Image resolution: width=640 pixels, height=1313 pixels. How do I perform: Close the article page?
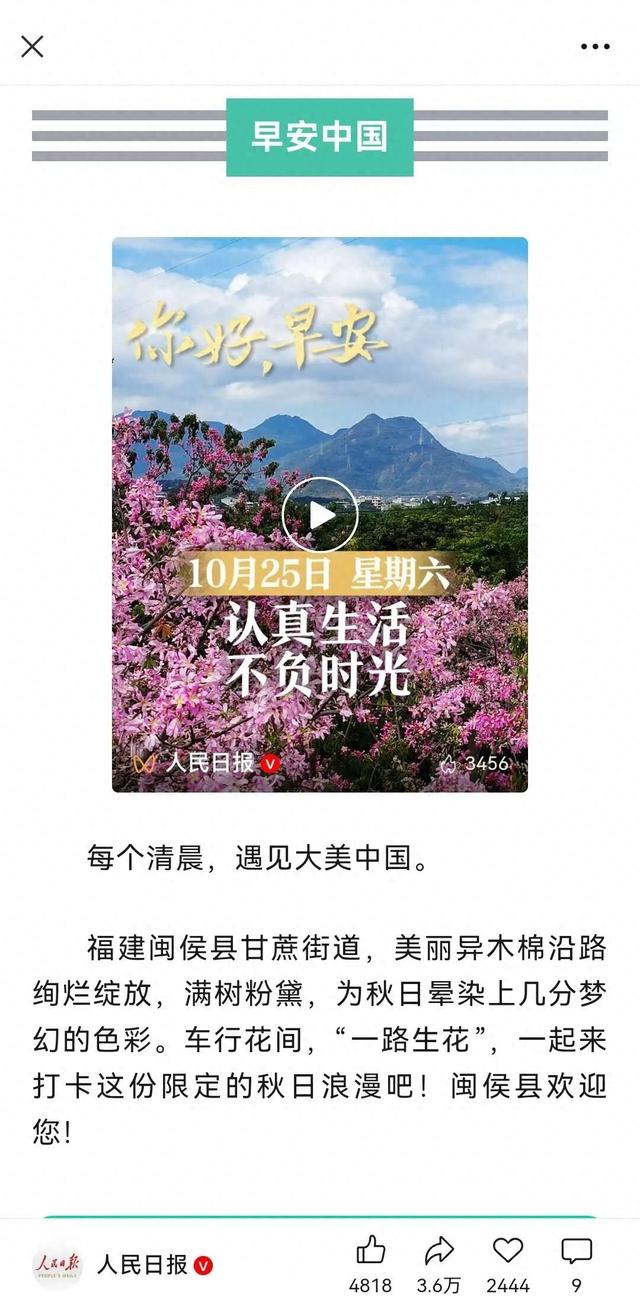32,46
